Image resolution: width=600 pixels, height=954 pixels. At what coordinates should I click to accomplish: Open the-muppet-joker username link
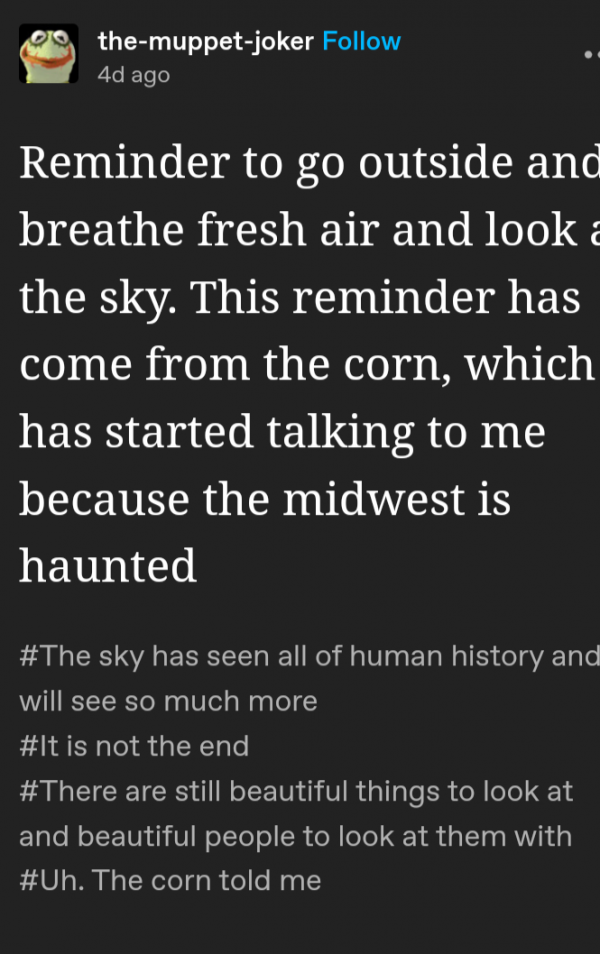pos(205,42)
